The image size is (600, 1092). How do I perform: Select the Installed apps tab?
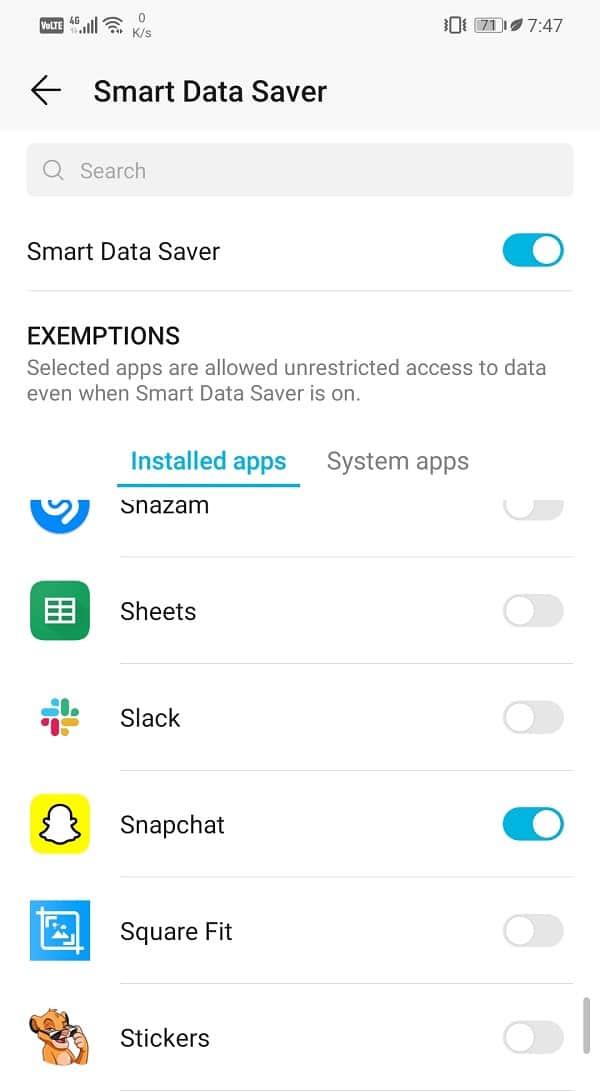pyautogui.click(x=208, y=461)
